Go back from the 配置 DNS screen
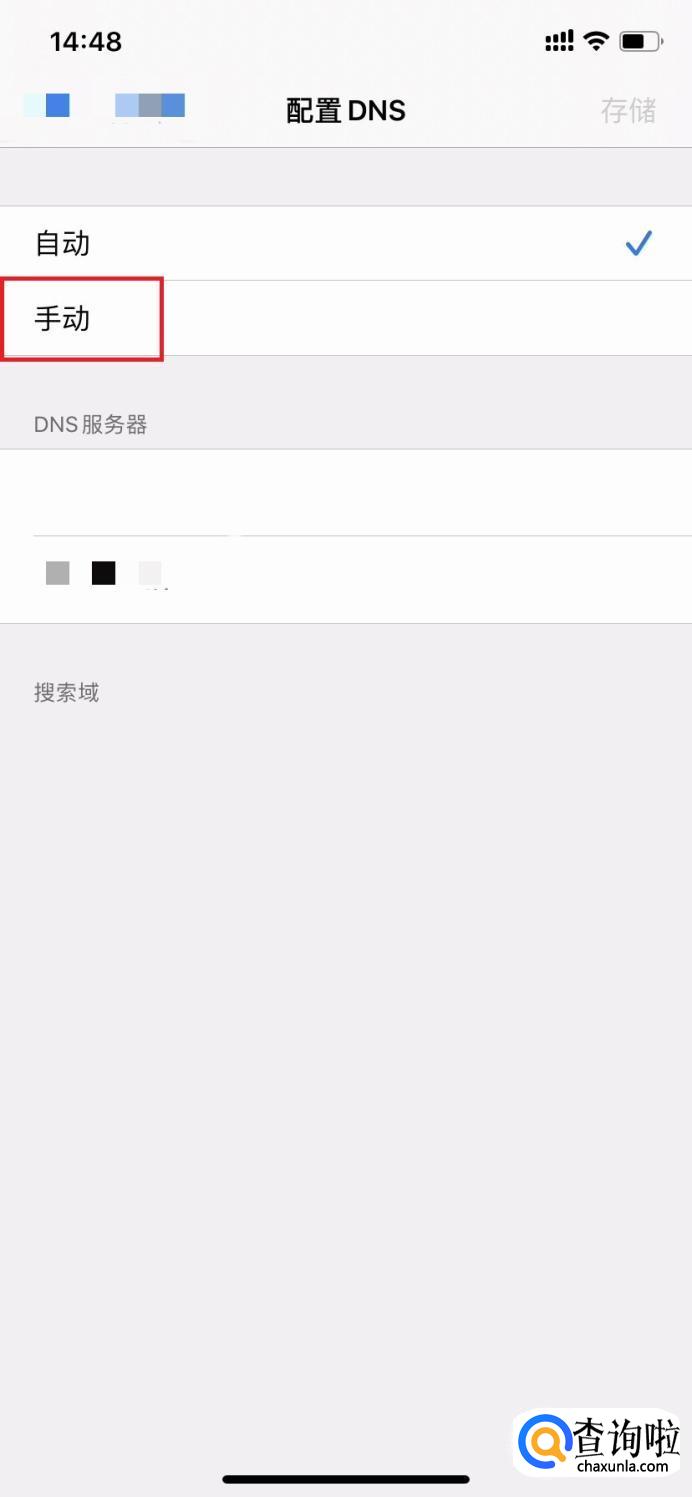The height and width of the screenshot is (1497, 692). [100, 107]
